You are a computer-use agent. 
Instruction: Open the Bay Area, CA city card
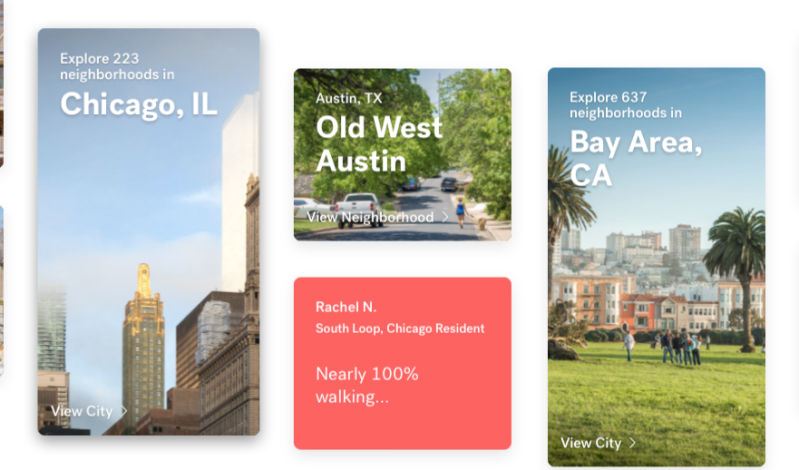point(656,267)
